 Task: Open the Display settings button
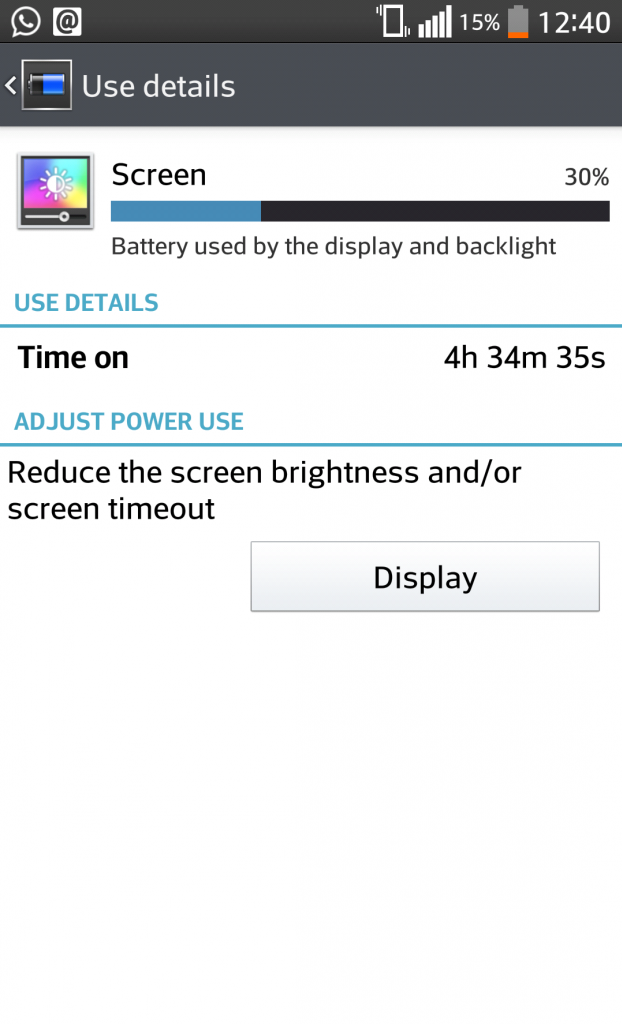(x=424, y=577)
